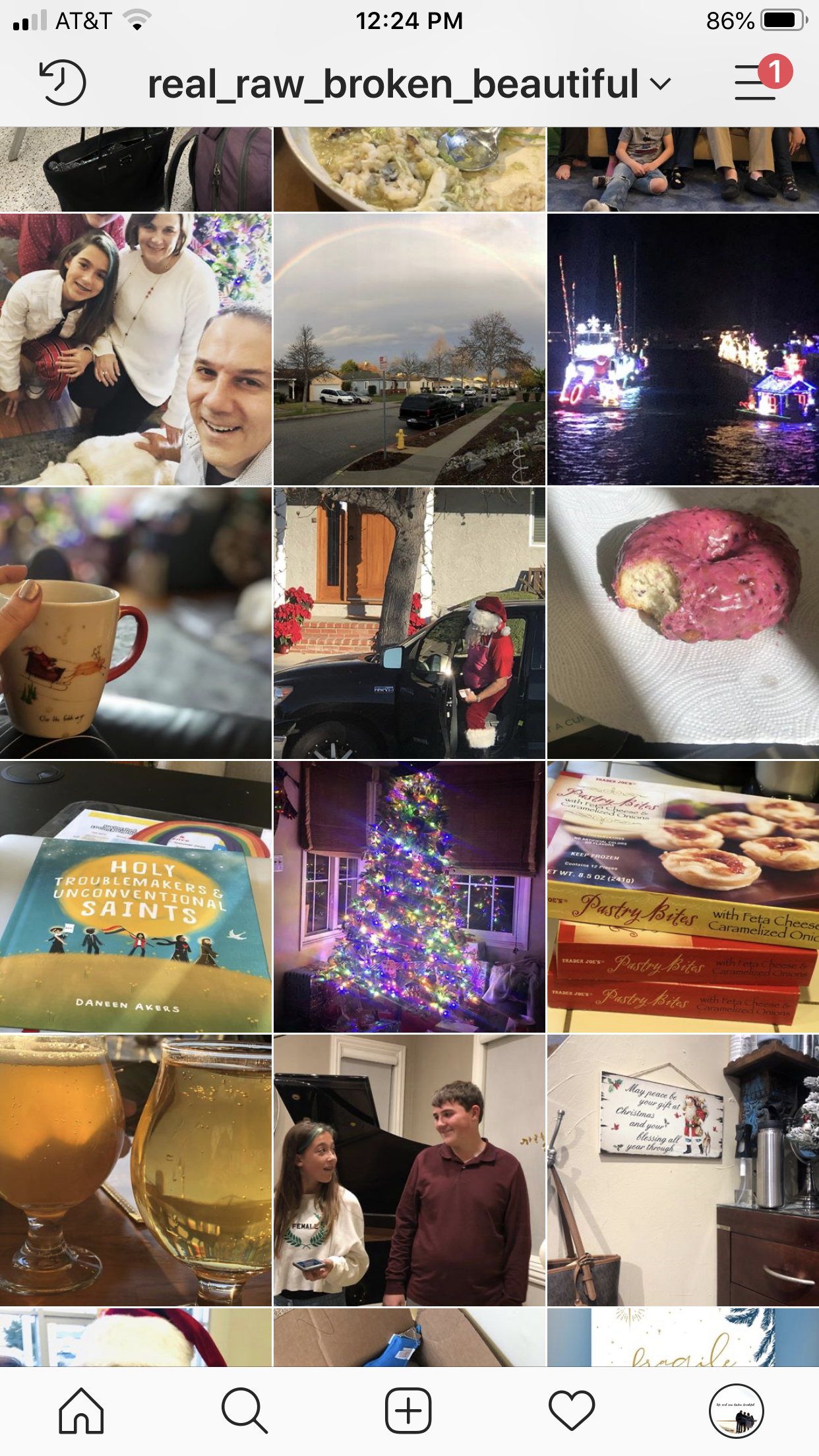Open the archive history clock icon

pyautogui.click(x=63, y=83)
